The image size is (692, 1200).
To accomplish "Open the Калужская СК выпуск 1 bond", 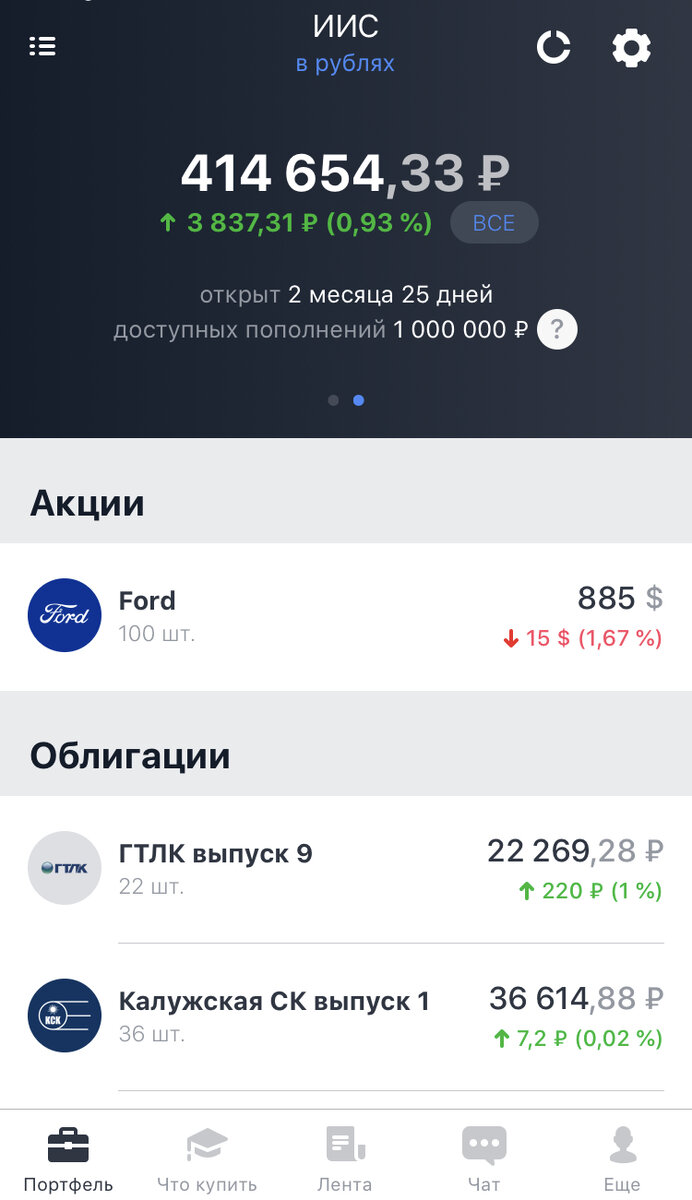I will pos(346,1016).
